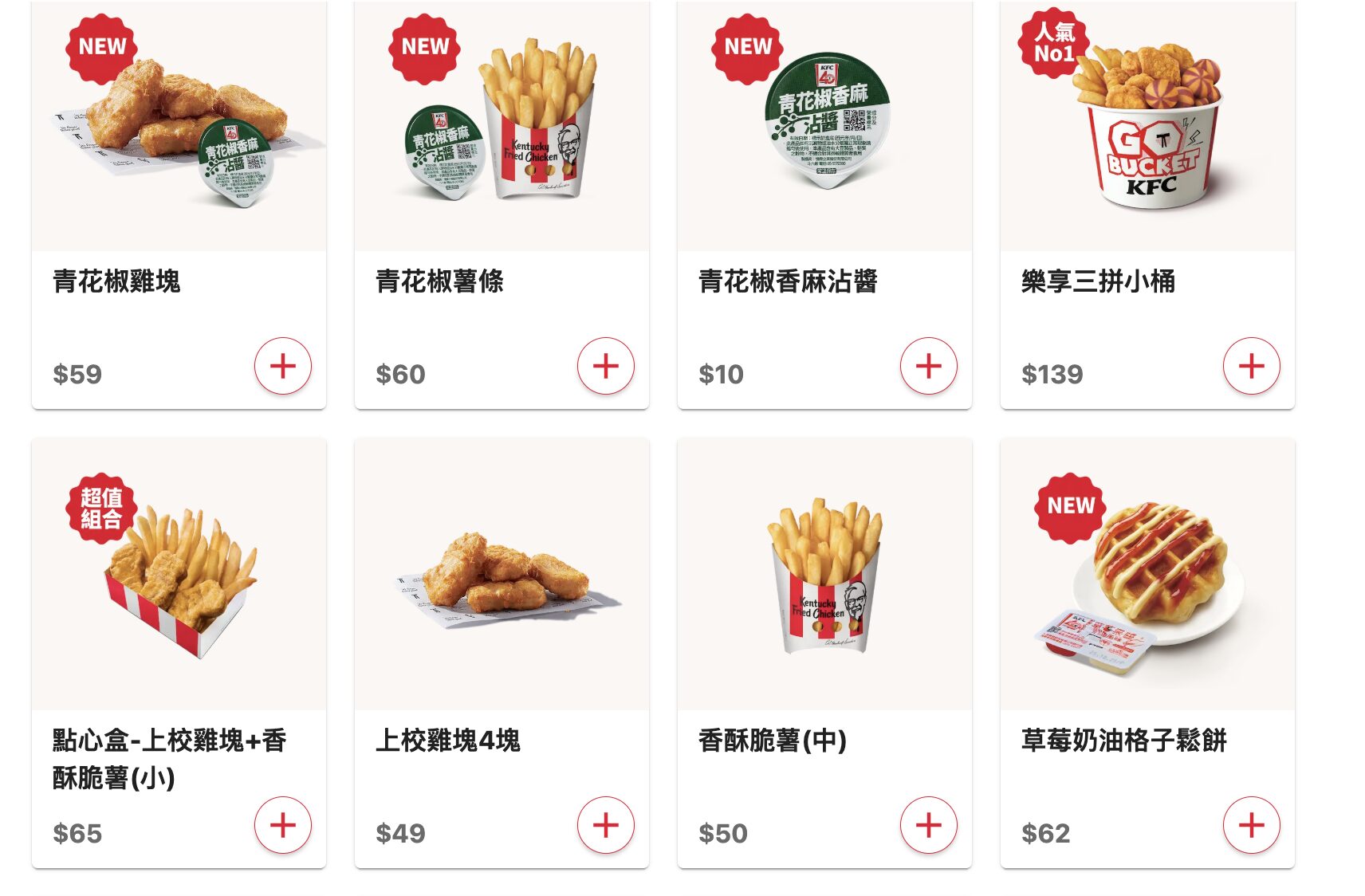Image resolution: width=1365 pixels, height=896 pixels.
Task: Add 上校雞塊4塊 to the order
Action: 606,825
